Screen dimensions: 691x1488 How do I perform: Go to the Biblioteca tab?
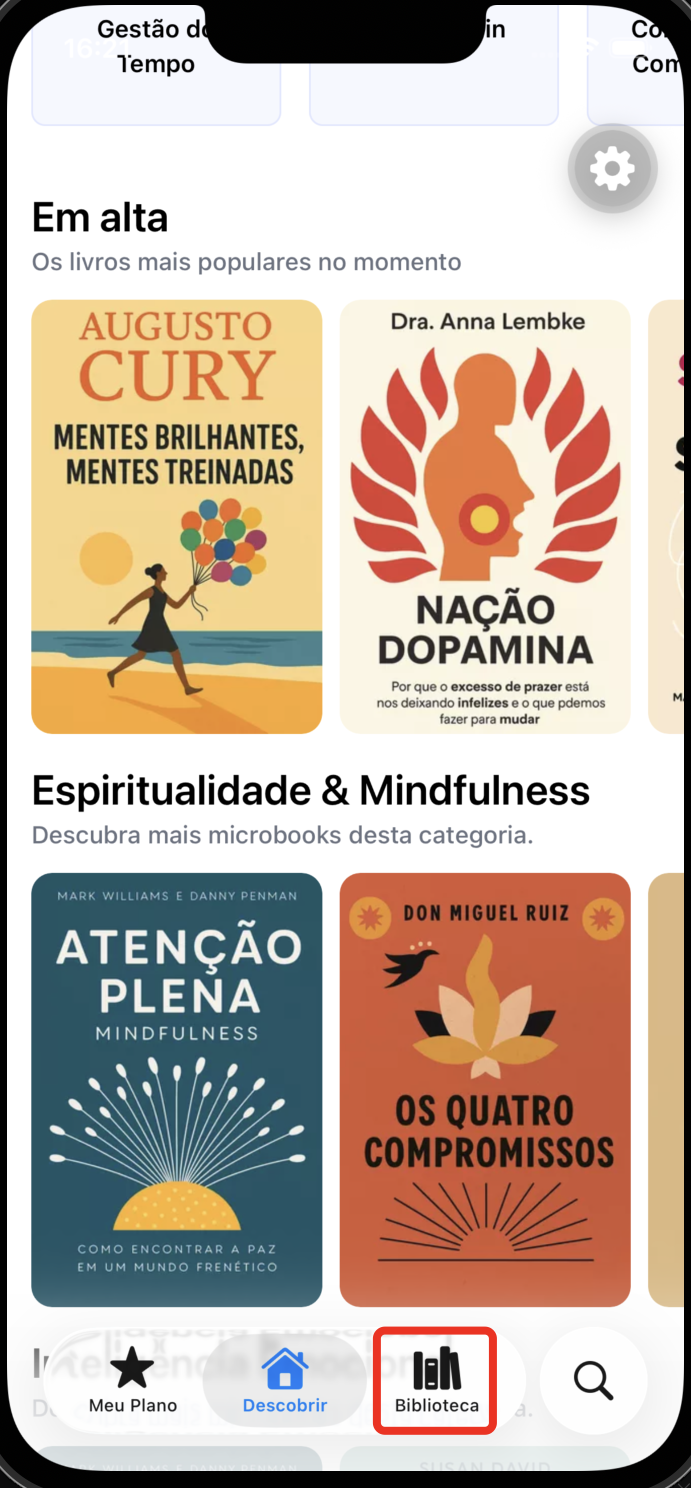click(x=436, y=1381)
